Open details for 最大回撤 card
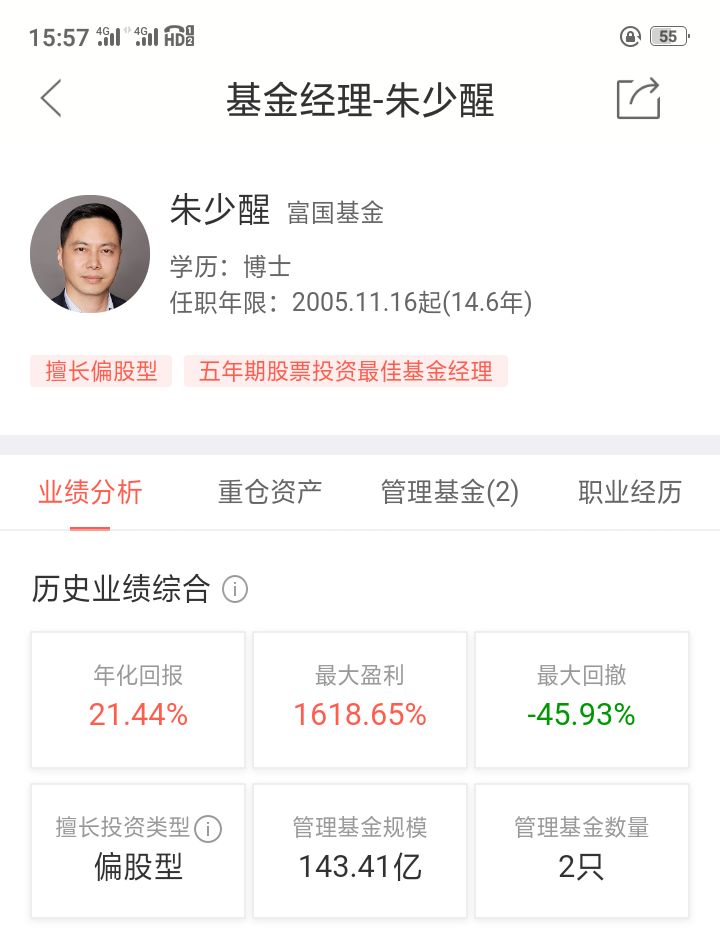 (581, 699)
